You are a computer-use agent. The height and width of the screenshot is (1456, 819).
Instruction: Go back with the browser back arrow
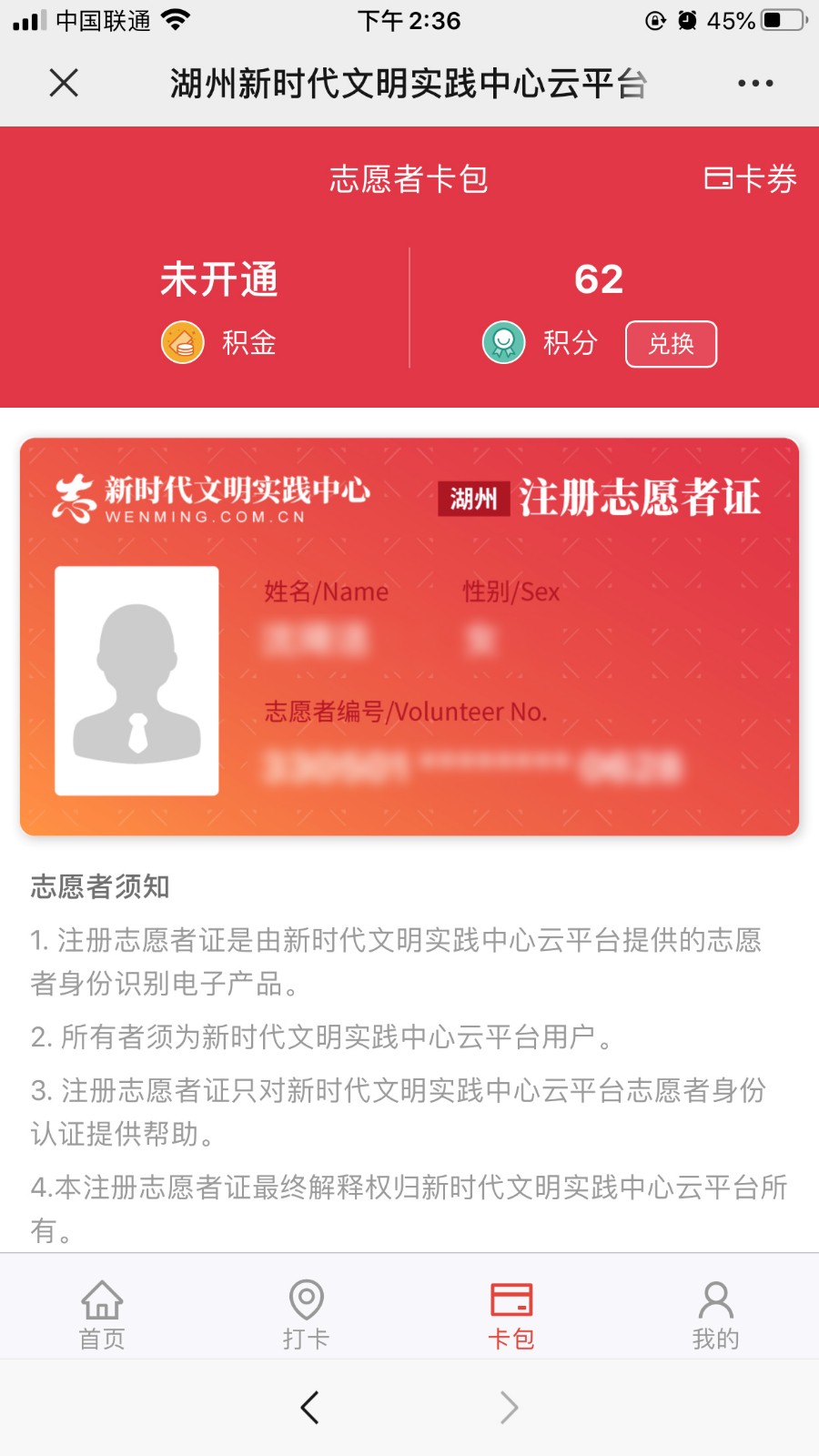pos(309,1407)
